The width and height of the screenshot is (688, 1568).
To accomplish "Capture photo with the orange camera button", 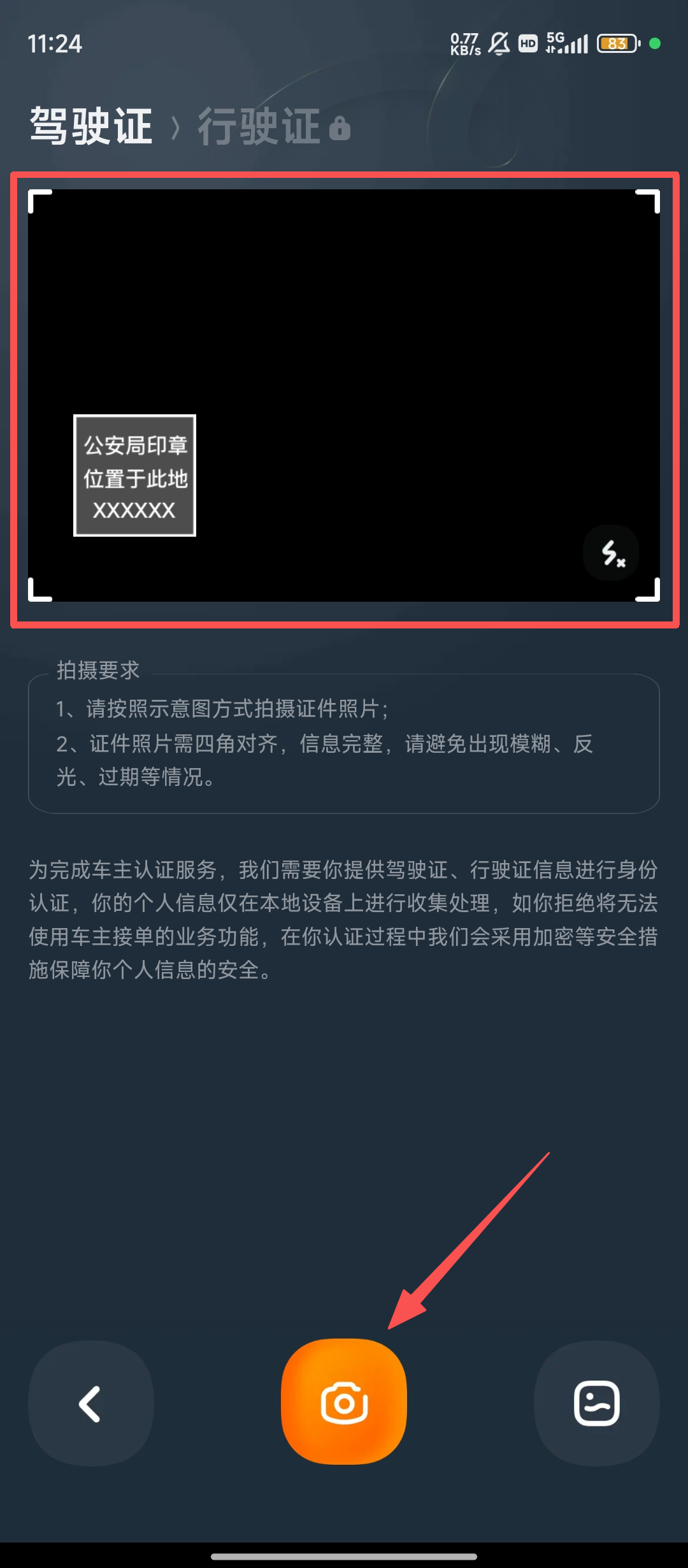I will pyautogui.click(x=344, y=1402).
